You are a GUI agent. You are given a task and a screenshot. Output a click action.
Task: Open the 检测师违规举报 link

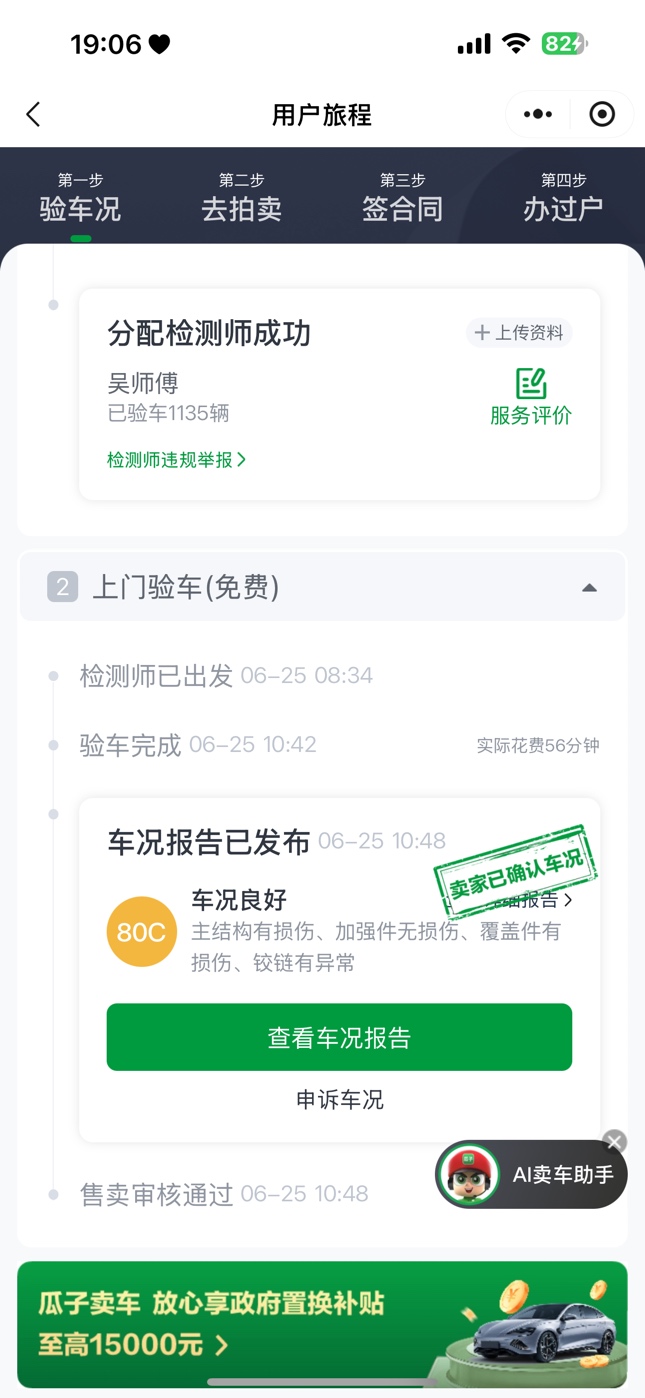(177, 460)
